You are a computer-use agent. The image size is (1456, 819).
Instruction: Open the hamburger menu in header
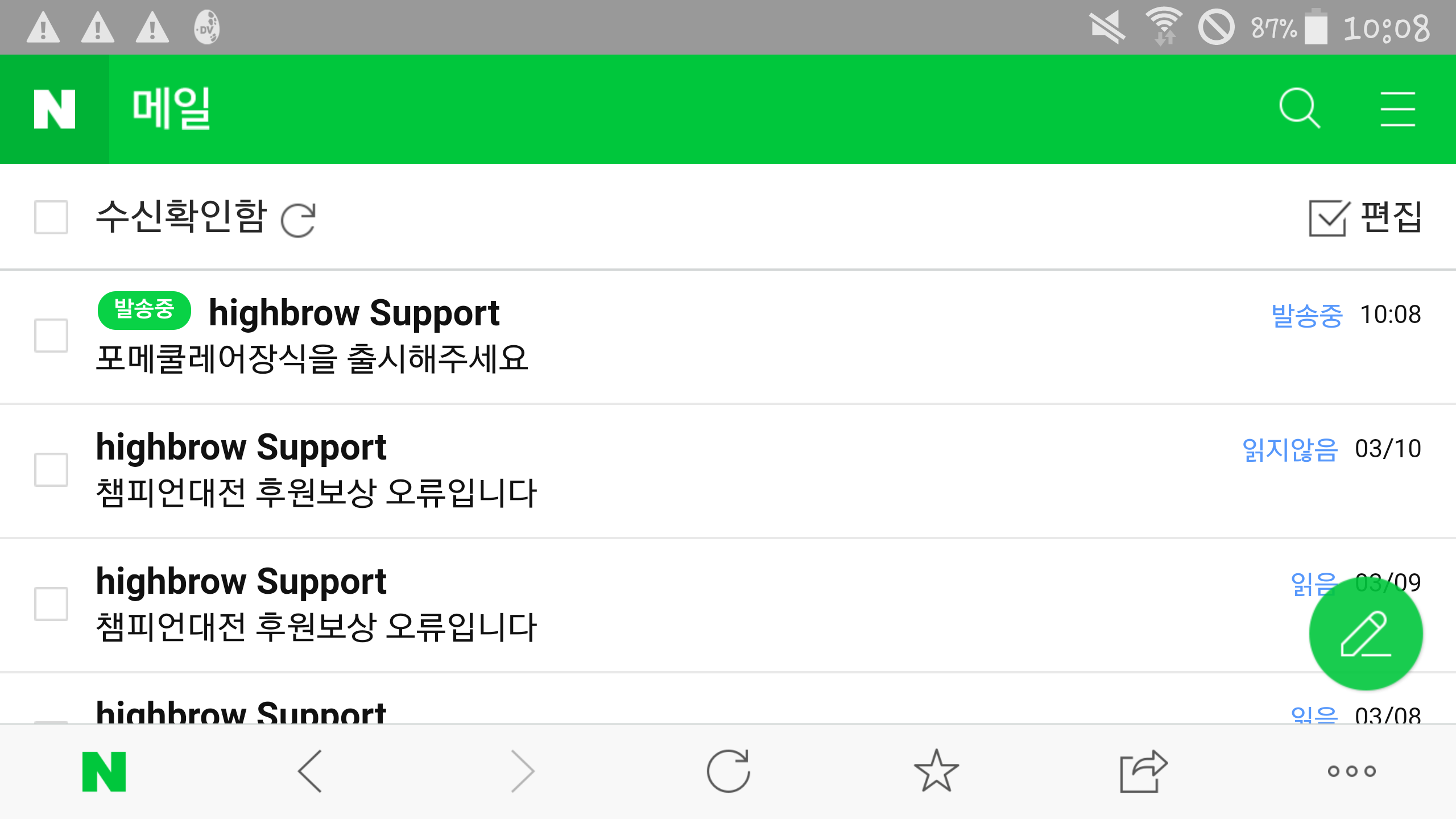click(1397, 108)
